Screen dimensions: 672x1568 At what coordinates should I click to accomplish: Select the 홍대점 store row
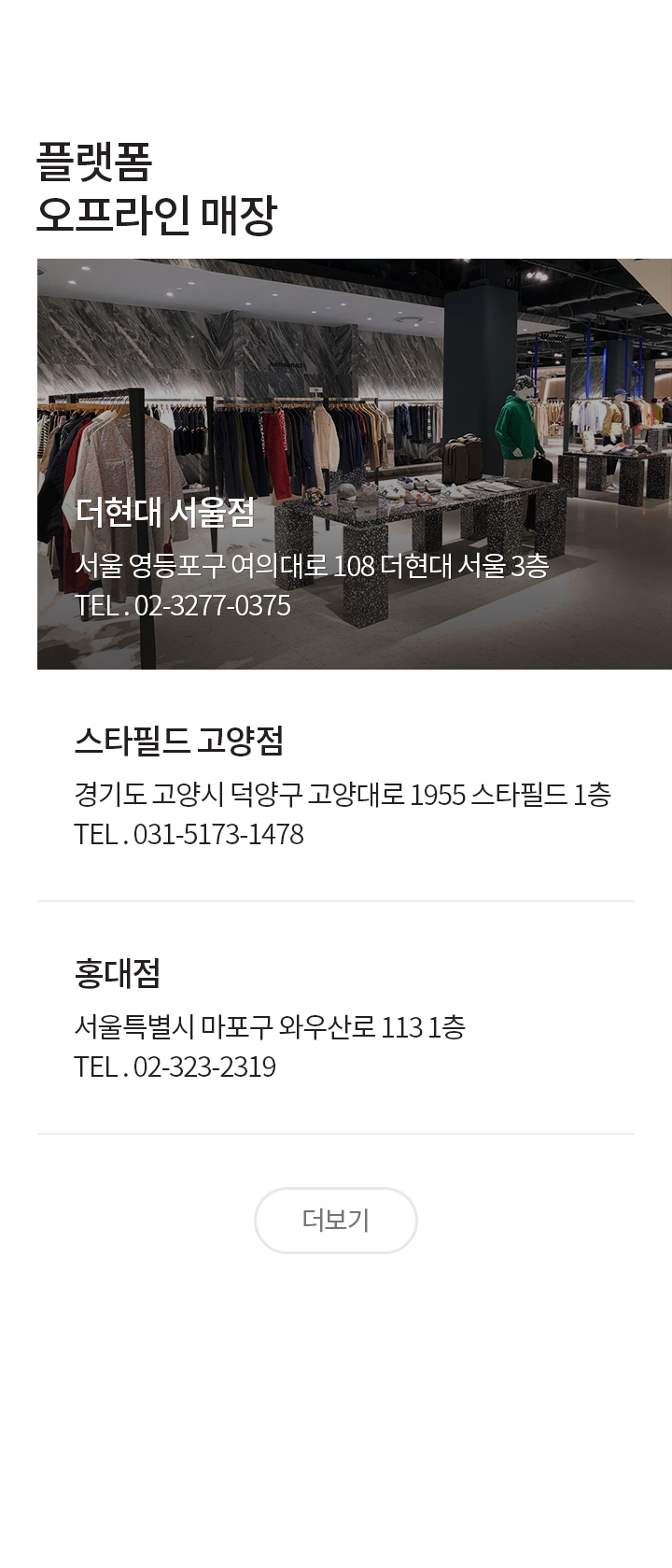[x=336, y=1018]
